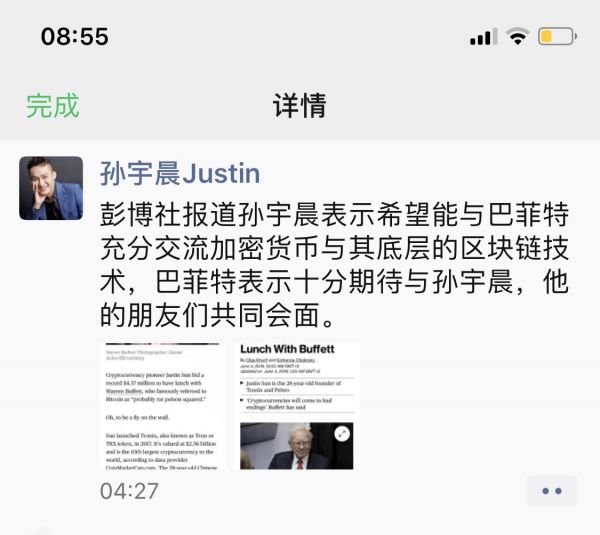This screenshot has width=600, height=535.
Task: Open the 孙宇晨Justin username link
Action: (180, 173)
